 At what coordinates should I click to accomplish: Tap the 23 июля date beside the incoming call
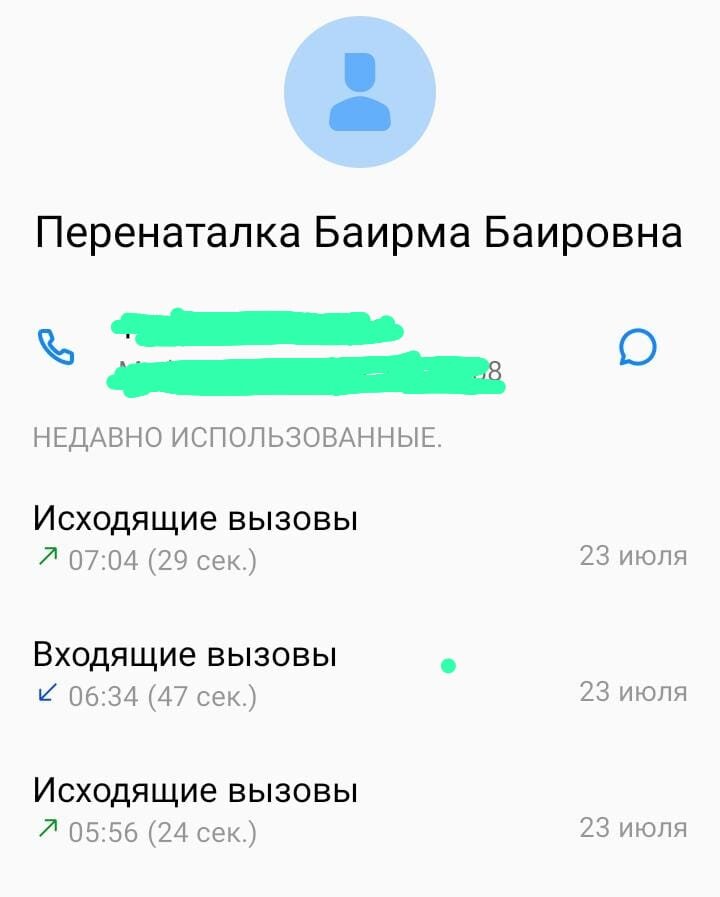[632, 688]
